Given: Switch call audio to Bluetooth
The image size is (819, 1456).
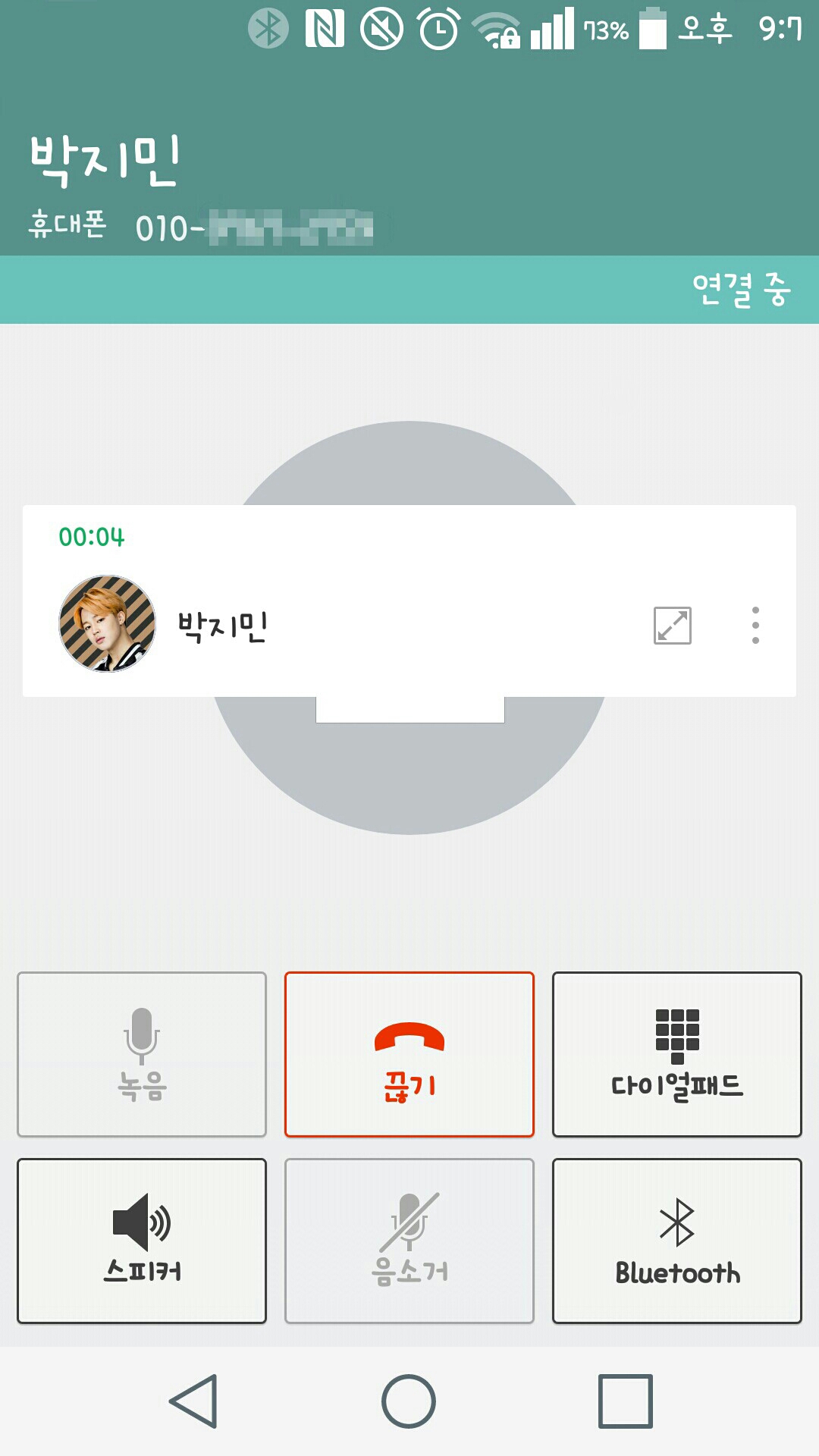Looking at the screenshot, I should tap(676, 1241).
